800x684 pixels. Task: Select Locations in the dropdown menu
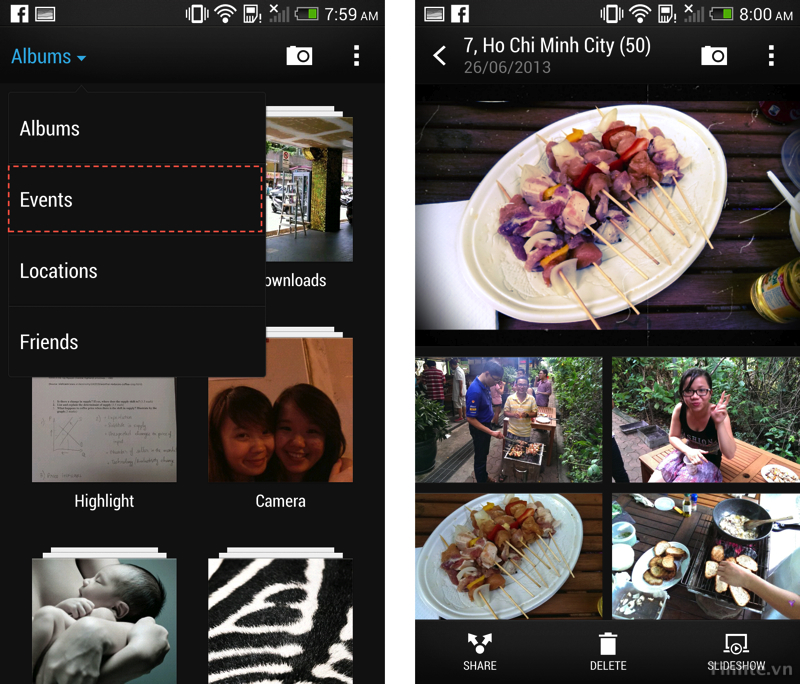click(135, 271)
